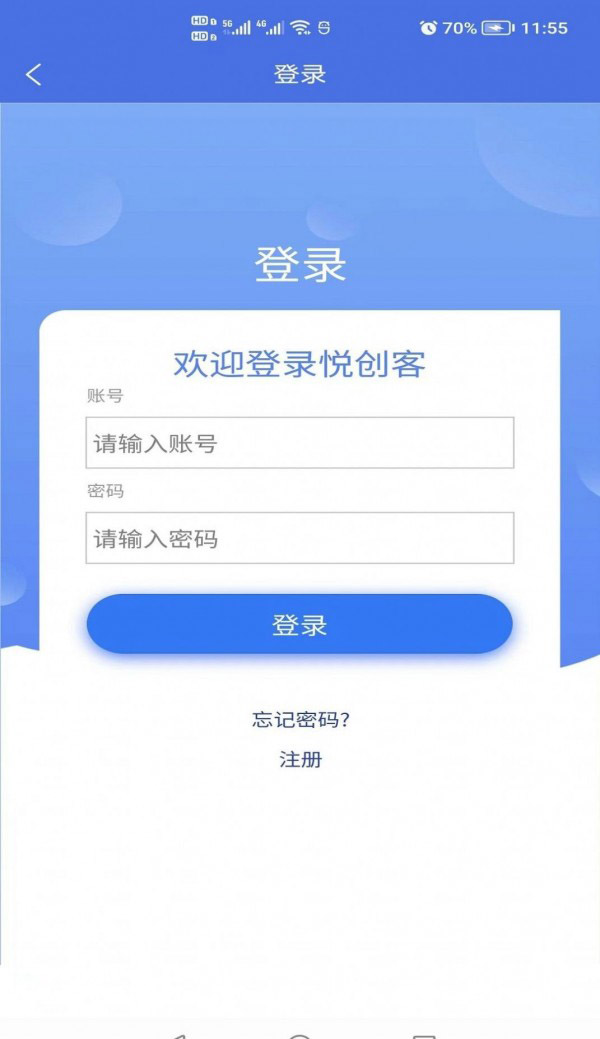Open the 注册 registration link
The image size is (600, 1039).
pos(300,759)
